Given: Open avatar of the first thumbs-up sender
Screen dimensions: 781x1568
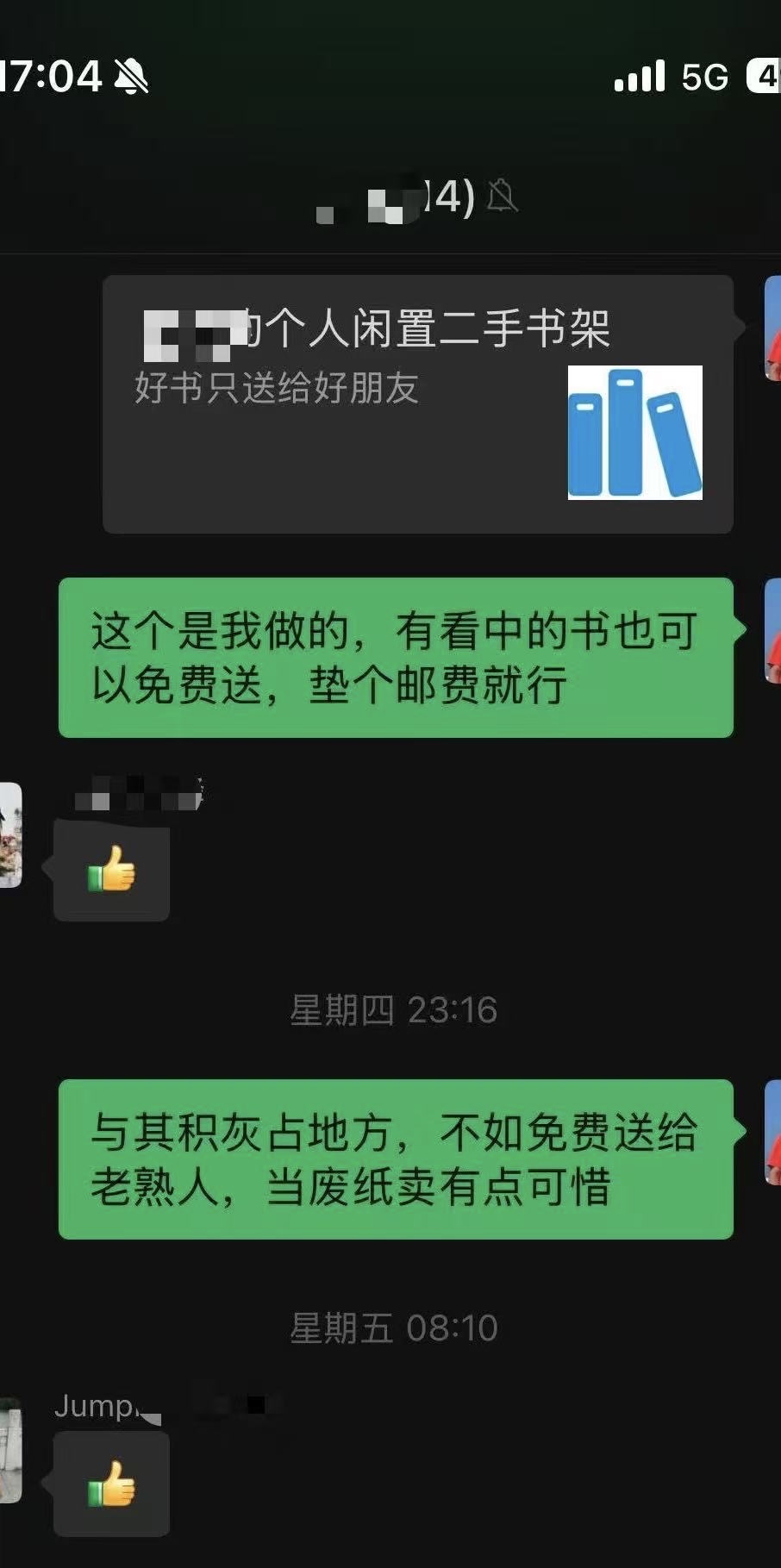Looking at the screenshot, I should coord(9,834).
